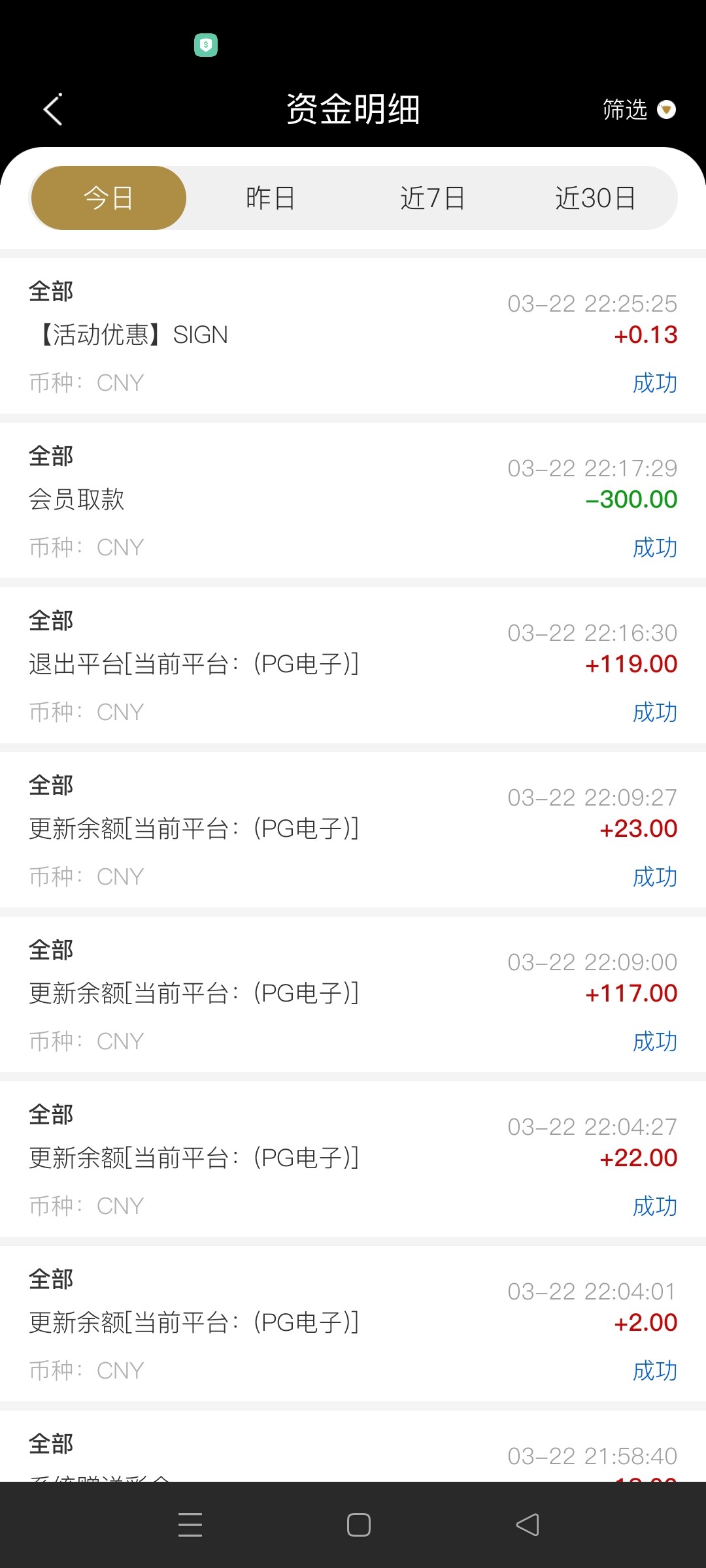Tap the system back triangle

[527, 1525]
